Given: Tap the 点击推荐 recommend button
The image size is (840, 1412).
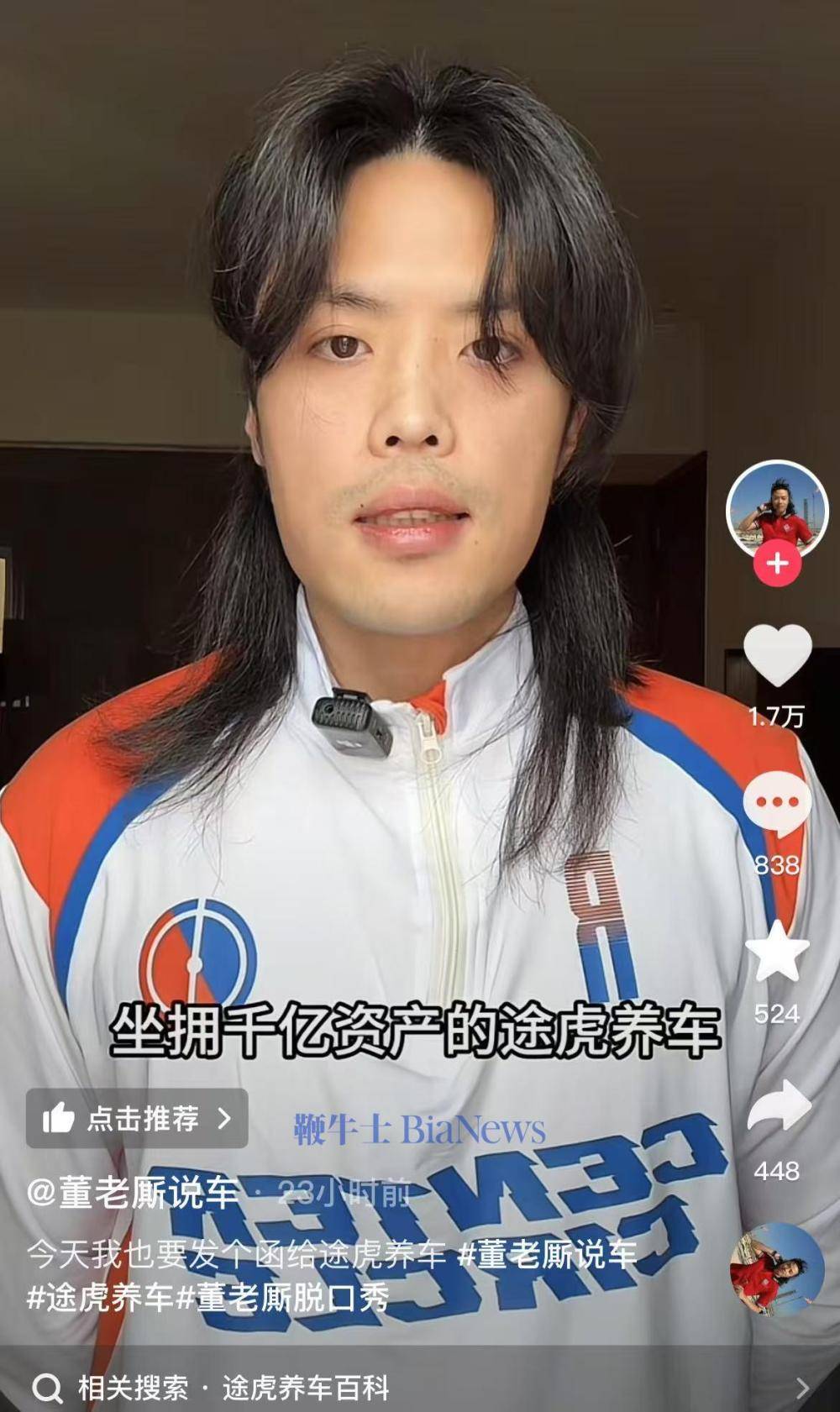Looking at the screenshot, I should (137, 1118).
